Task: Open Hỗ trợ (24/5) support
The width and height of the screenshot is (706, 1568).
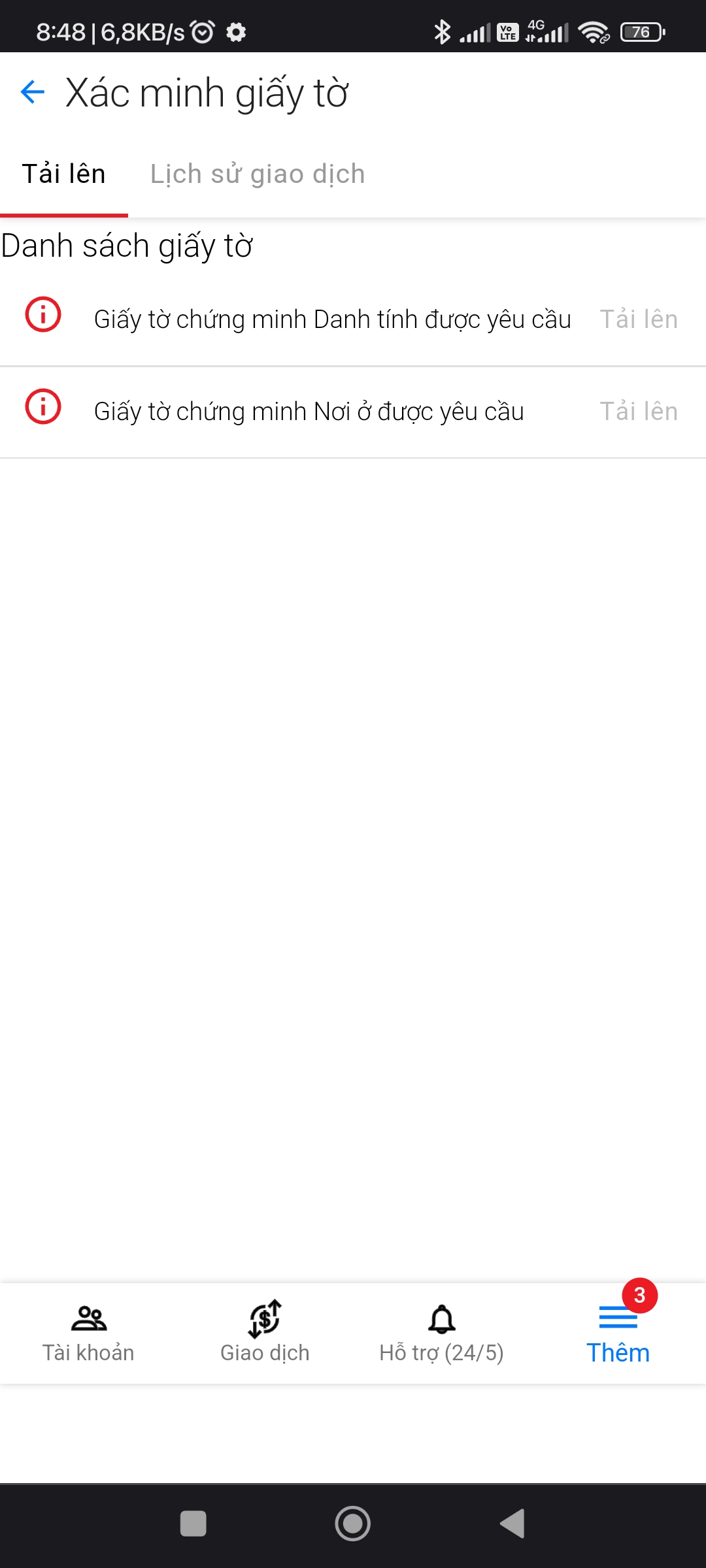Action: 441,1333
